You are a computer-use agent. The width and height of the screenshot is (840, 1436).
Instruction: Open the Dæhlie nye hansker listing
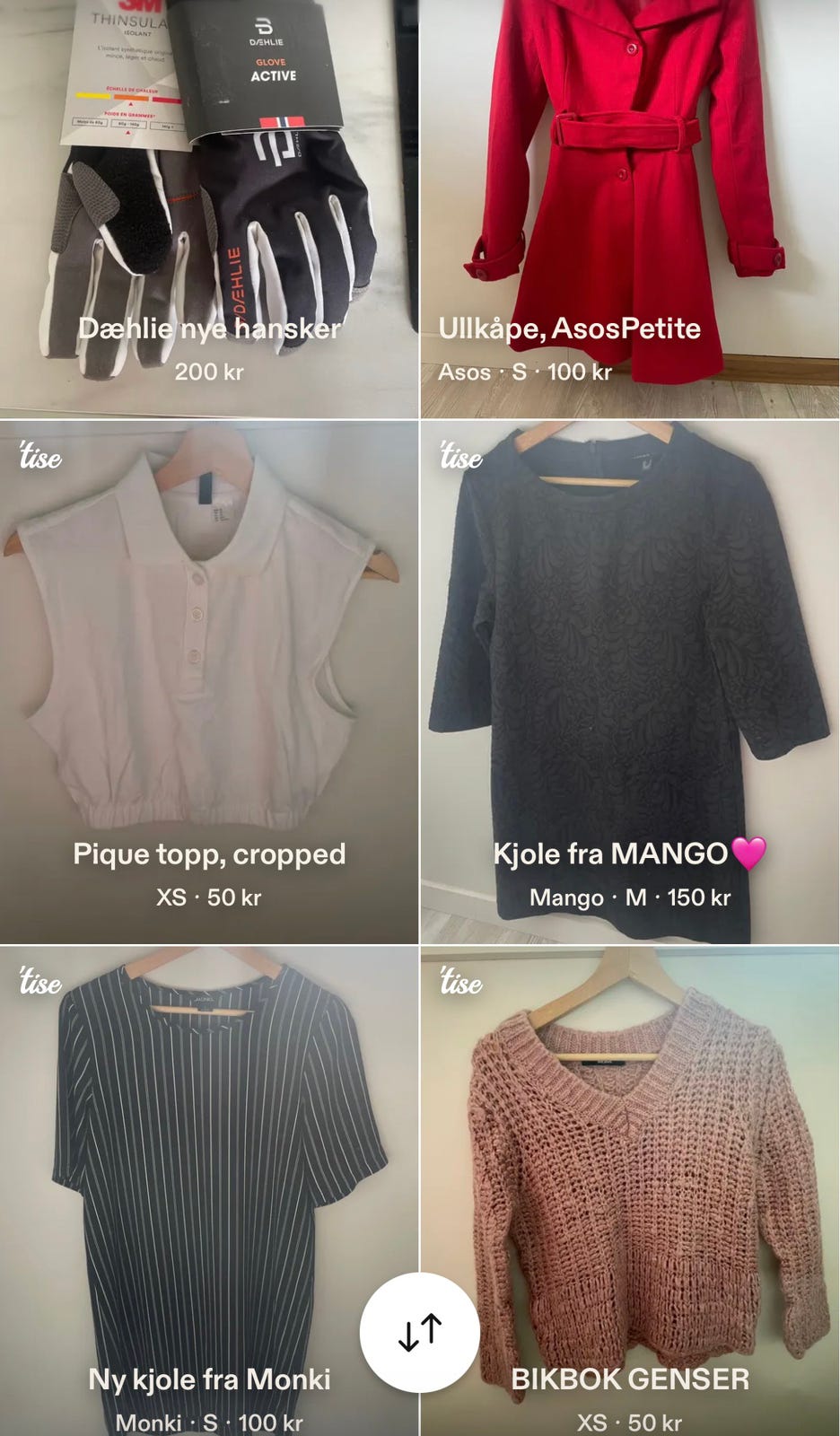(209, 208)
